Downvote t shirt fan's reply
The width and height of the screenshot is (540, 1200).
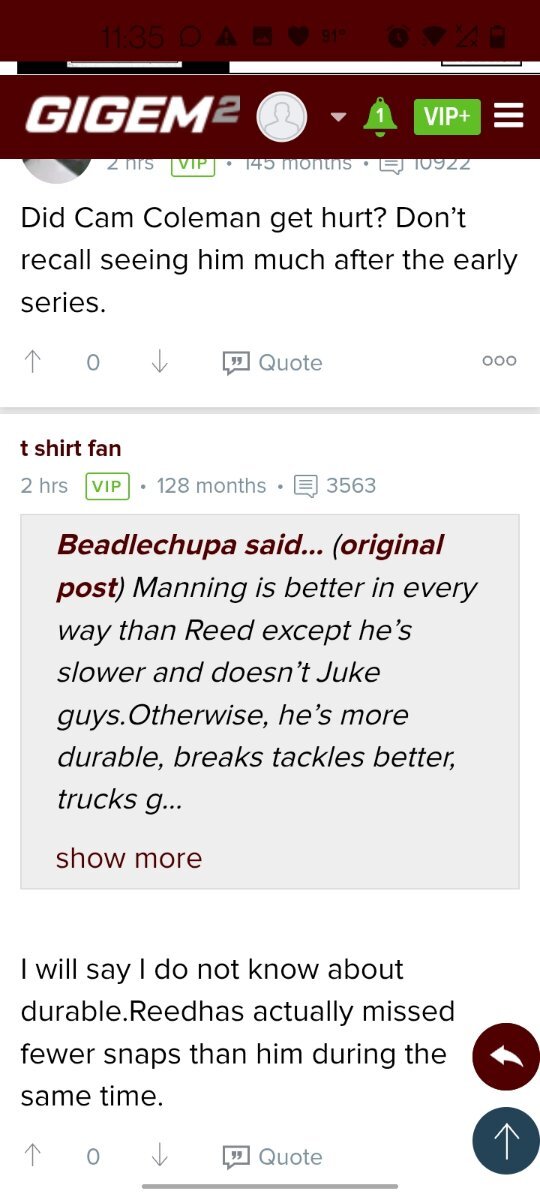click(x=159, y=1156)
